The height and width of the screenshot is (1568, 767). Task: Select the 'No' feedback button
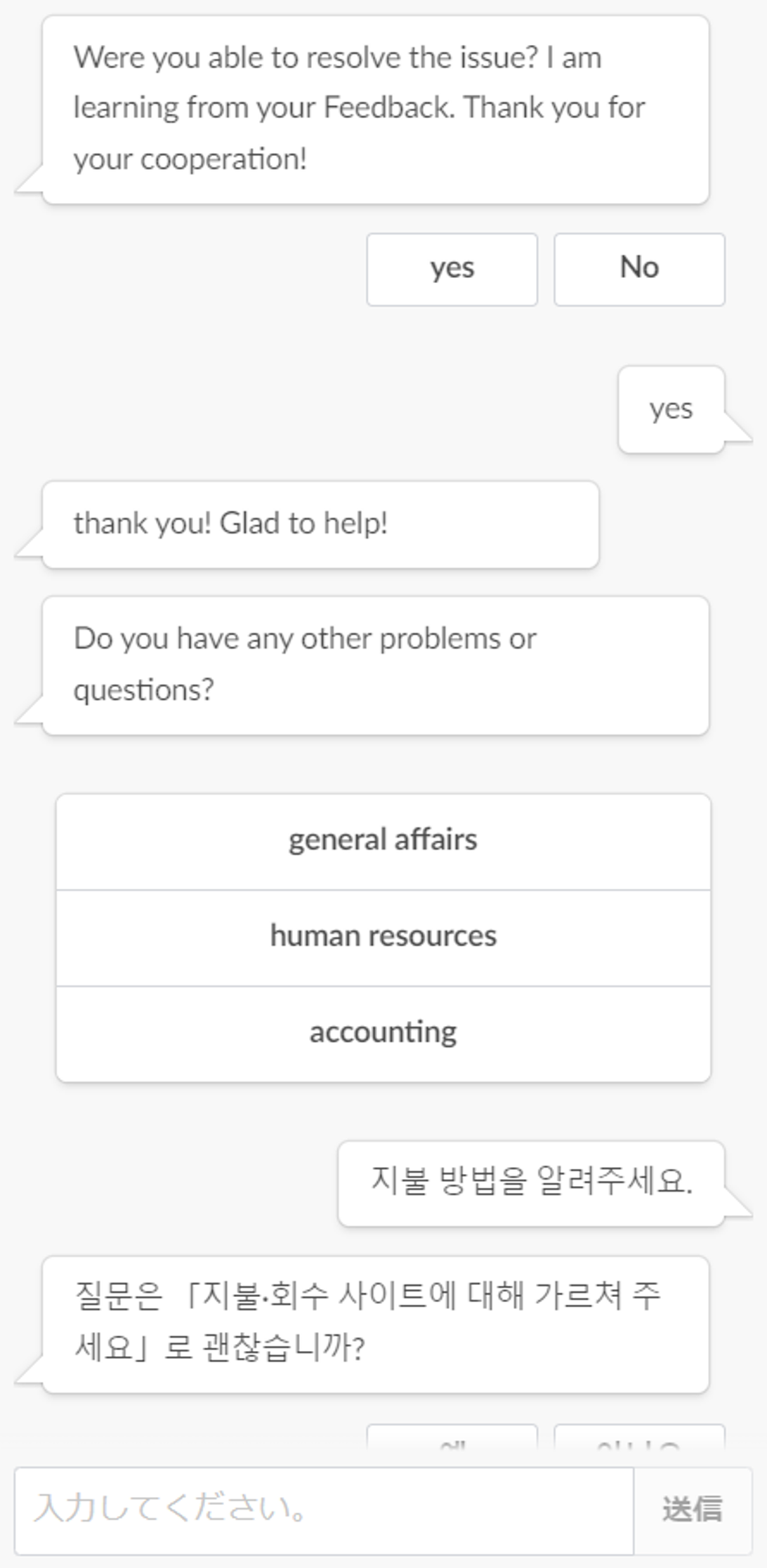click(639, 269)
